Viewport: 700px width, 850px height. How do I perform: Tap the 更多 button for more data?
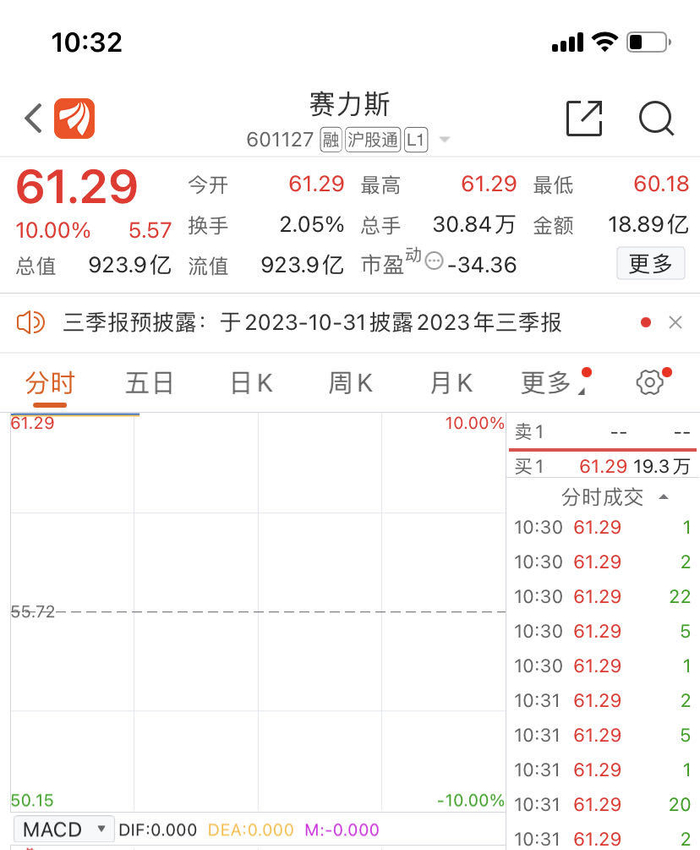[x=650, y=264]
